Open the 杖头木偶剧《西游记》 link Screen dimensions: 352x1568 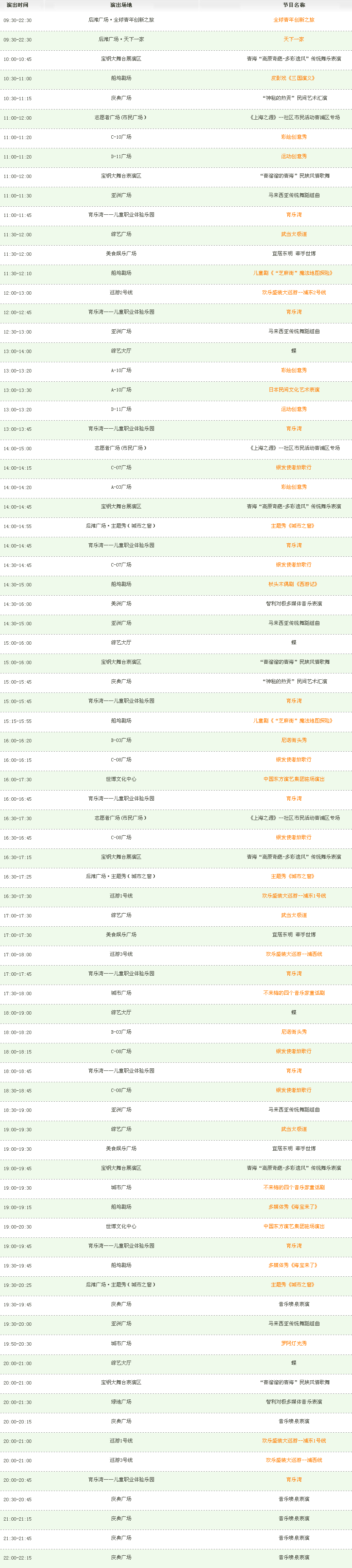coord(294,584)
